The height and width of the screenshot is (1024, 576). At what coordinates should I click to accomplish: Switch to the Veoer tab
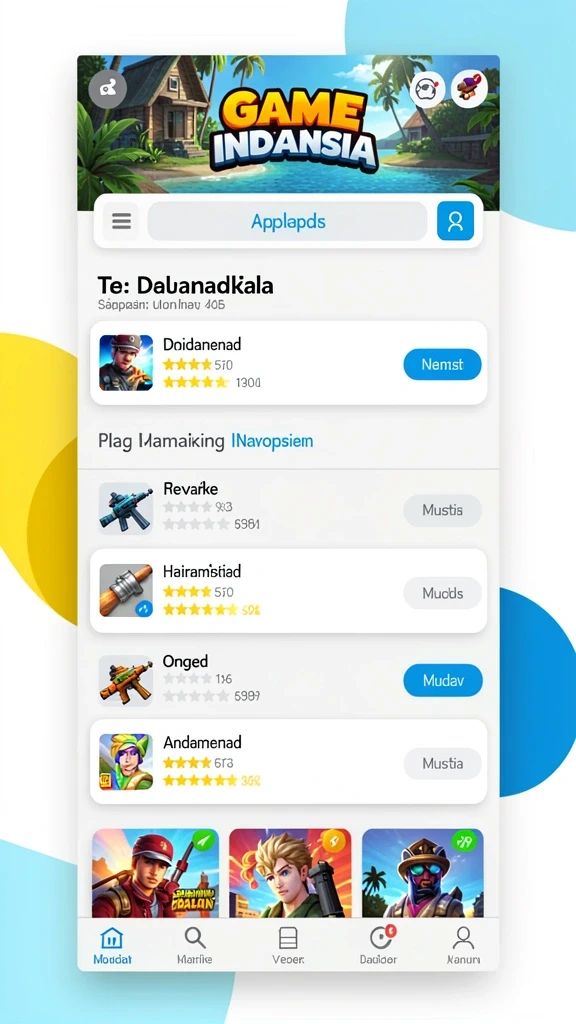(288, 946)
